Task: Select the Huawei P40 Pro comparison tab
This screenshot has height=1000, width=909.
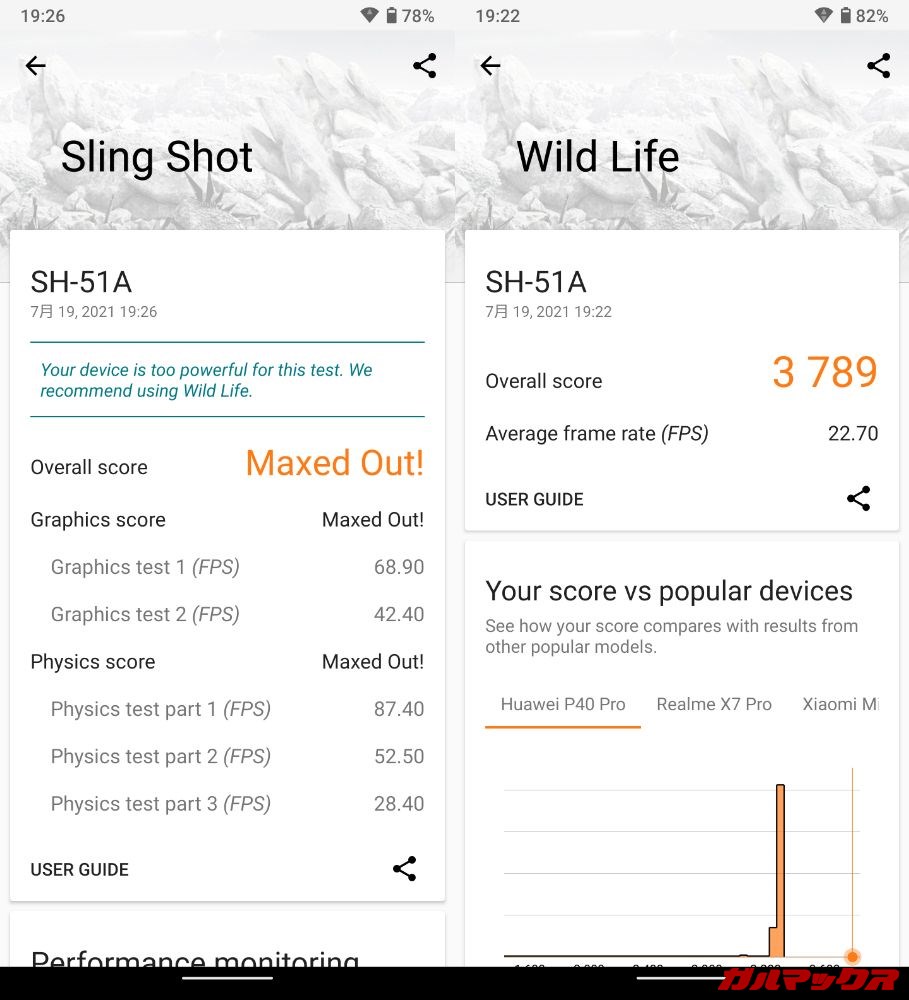Action: pos(563,704)
